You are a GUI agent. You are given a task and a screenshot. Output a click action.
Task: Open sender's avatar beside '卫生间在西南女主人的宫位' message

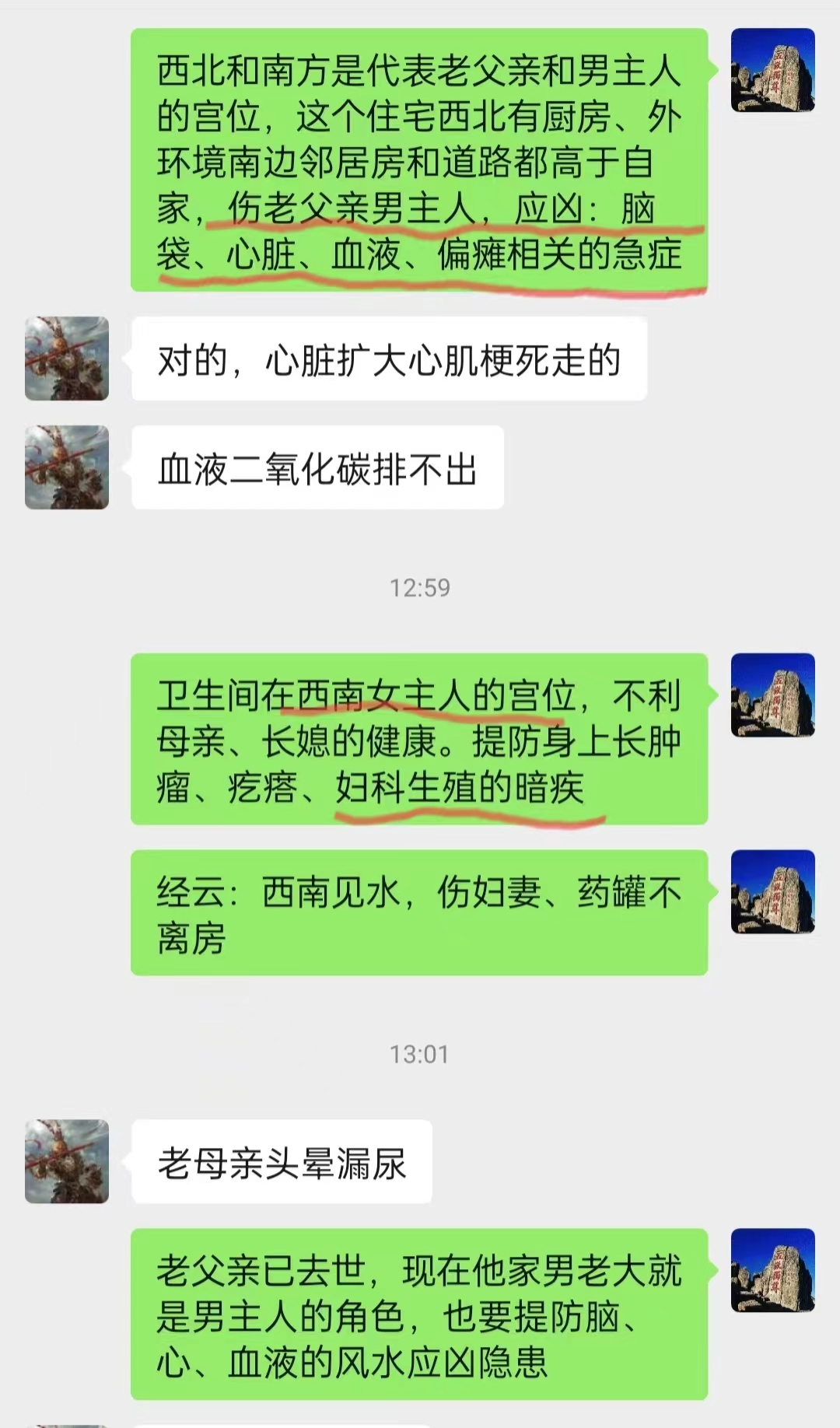point(772,695)
